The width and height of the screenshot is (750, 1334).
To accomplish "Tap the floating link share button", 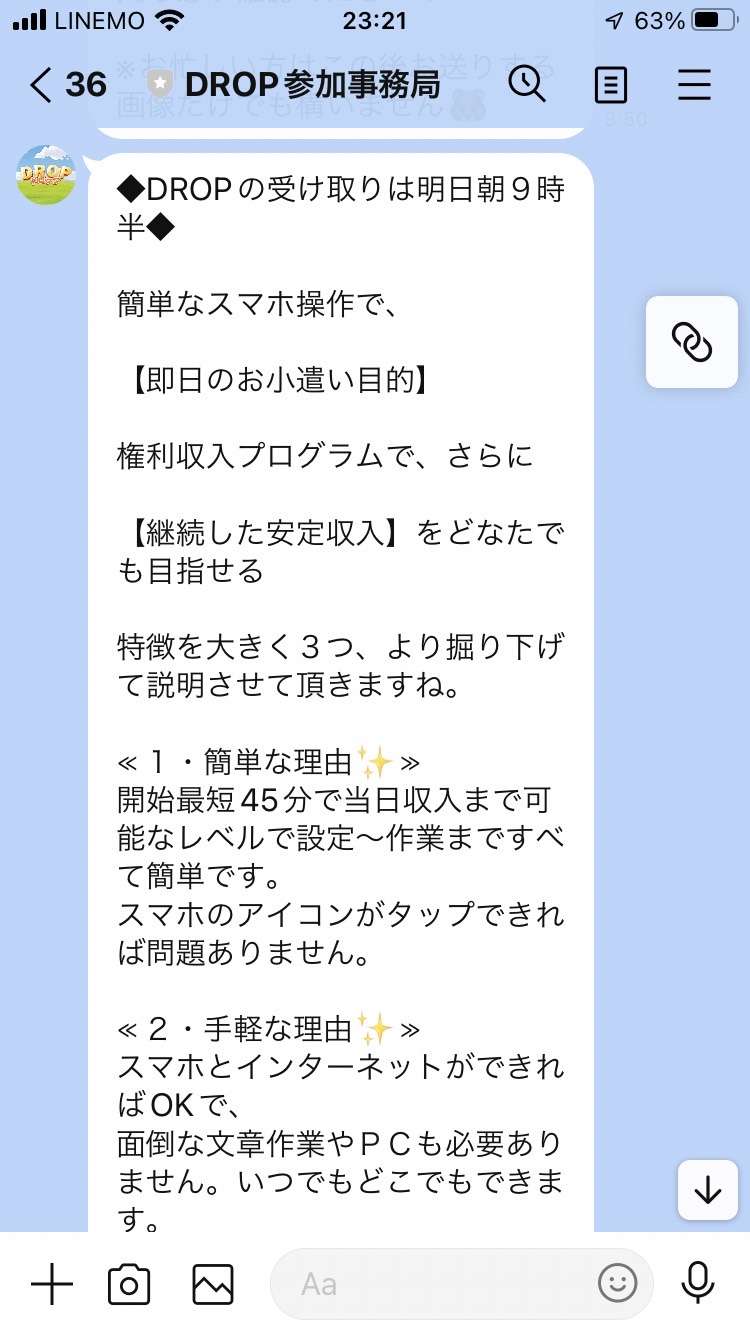I will click(x=691, y=342).
